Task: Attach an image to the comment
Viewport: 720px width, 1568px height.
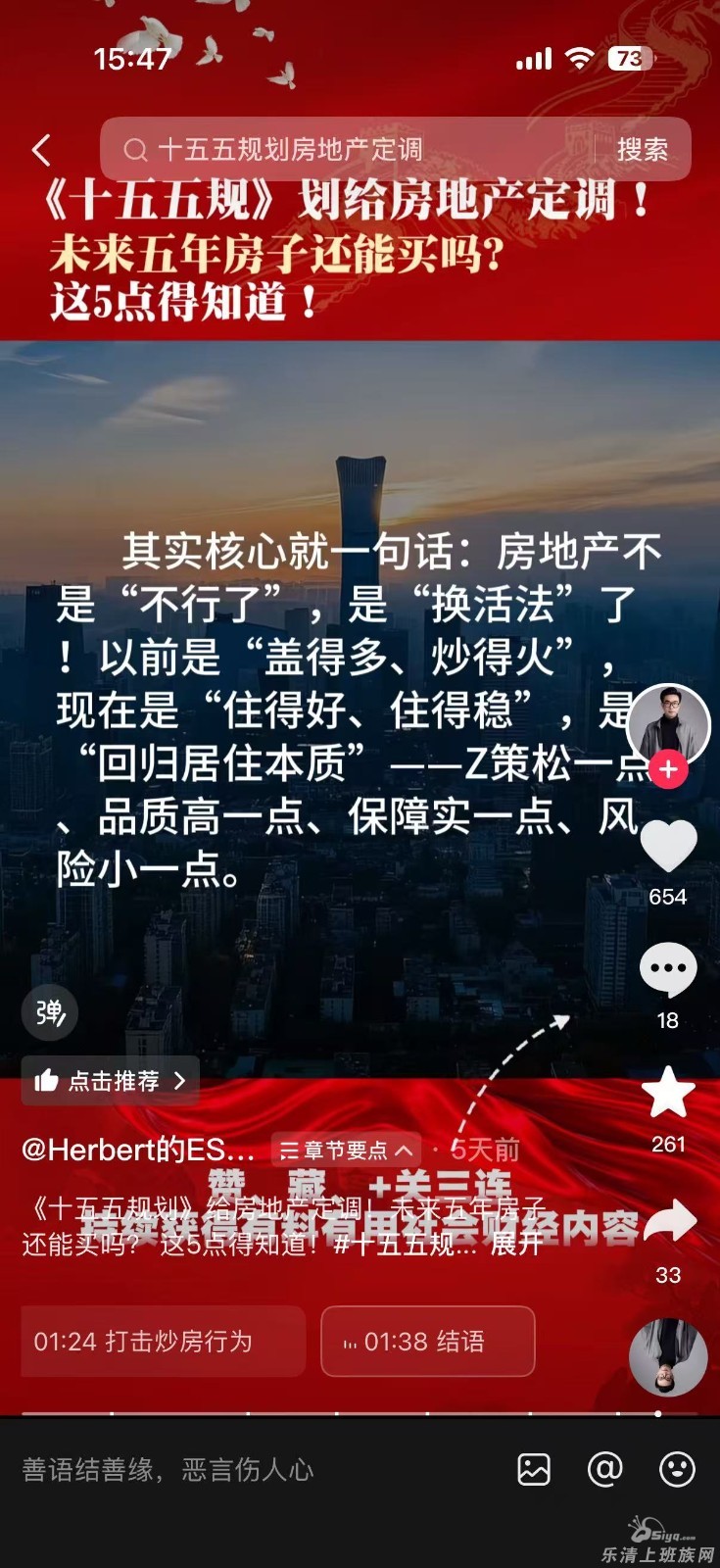Action: pos(534,1470)
